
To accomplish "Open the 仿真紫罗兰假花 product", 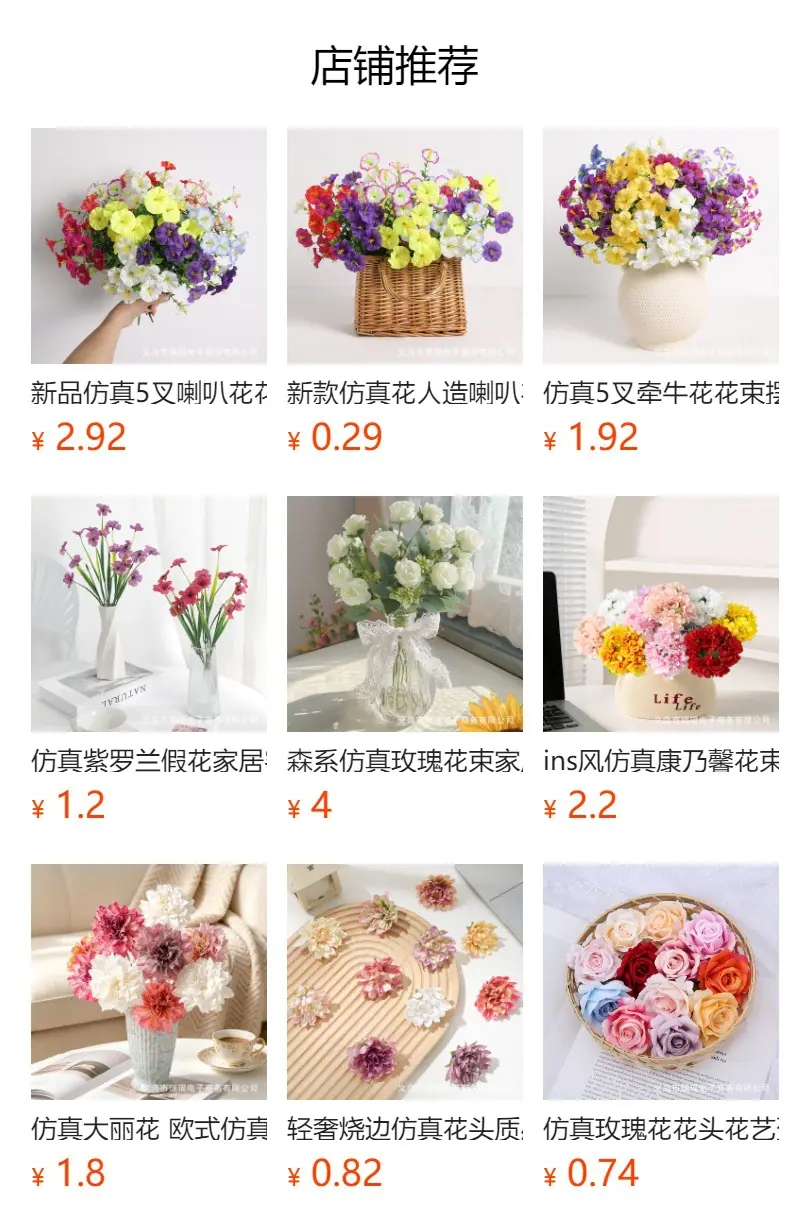I will 149,659.
